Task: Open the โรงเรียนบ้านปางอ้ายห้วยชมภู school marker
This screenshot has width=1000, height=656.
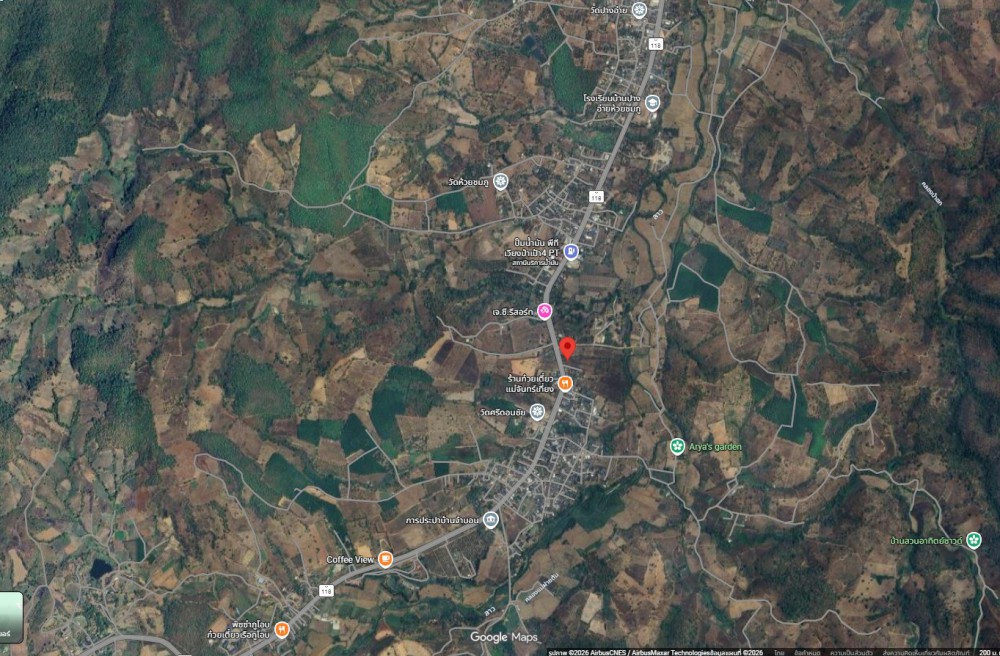Action: [x=652, y=102]
